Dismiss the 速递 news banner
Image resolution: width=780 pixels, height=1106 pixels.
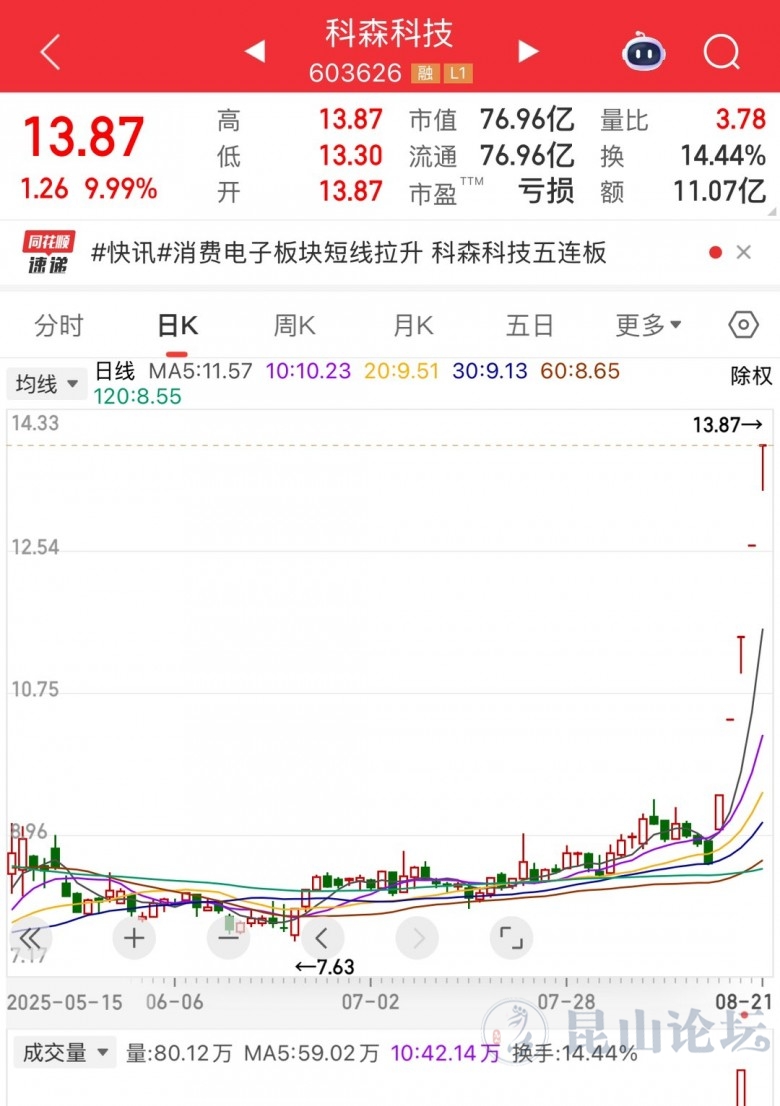[x=743, y=253]
